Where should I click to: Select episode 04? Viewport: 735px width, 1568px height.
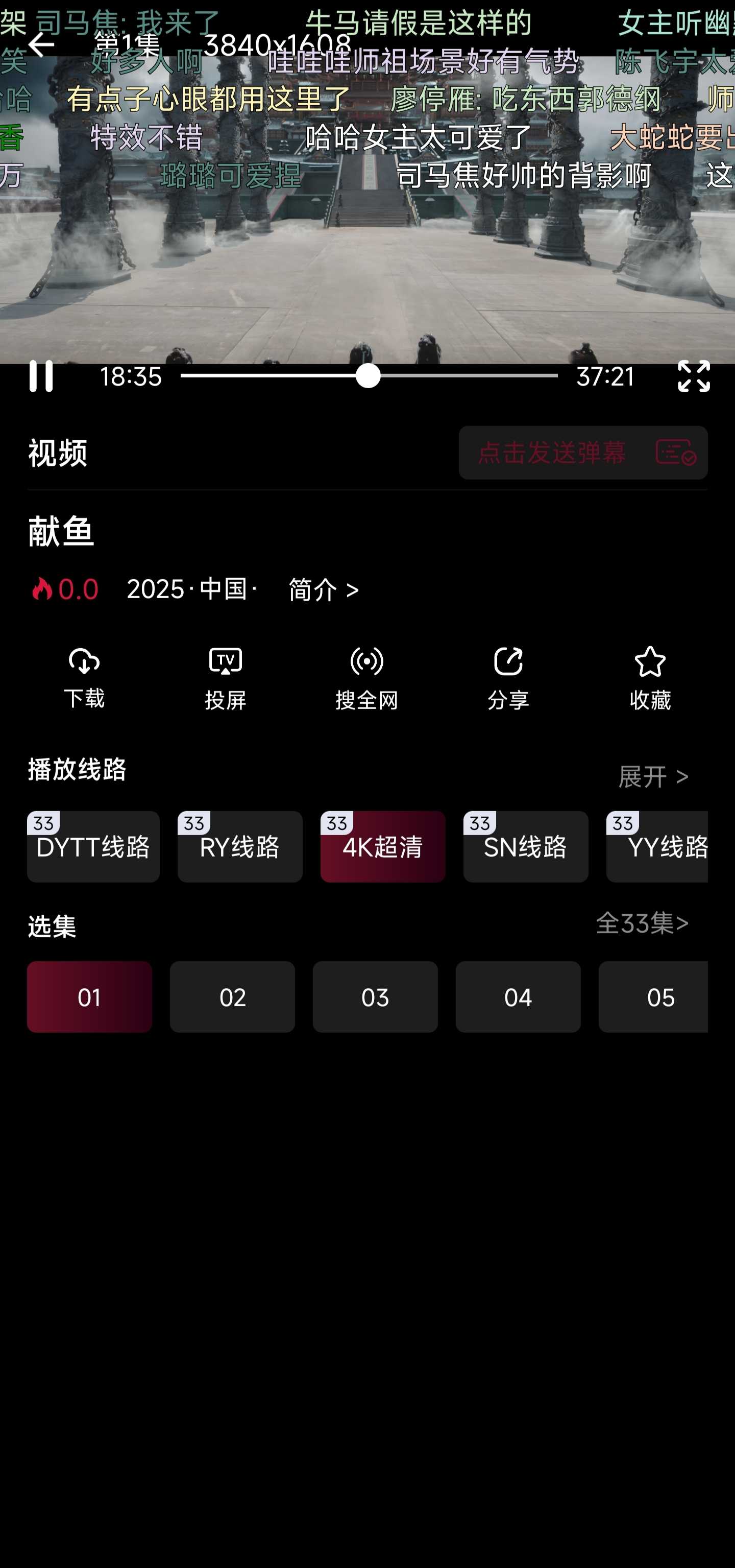click(518, 997)
